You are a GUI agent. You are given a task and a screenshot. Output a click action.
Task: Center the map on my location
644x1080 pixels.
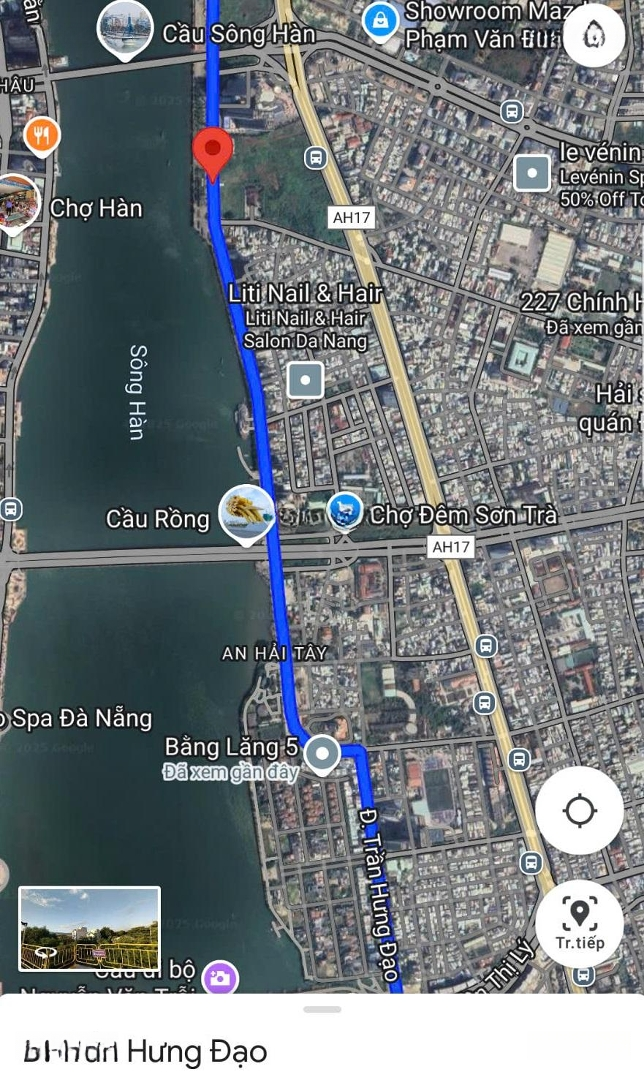pos(580,810)
